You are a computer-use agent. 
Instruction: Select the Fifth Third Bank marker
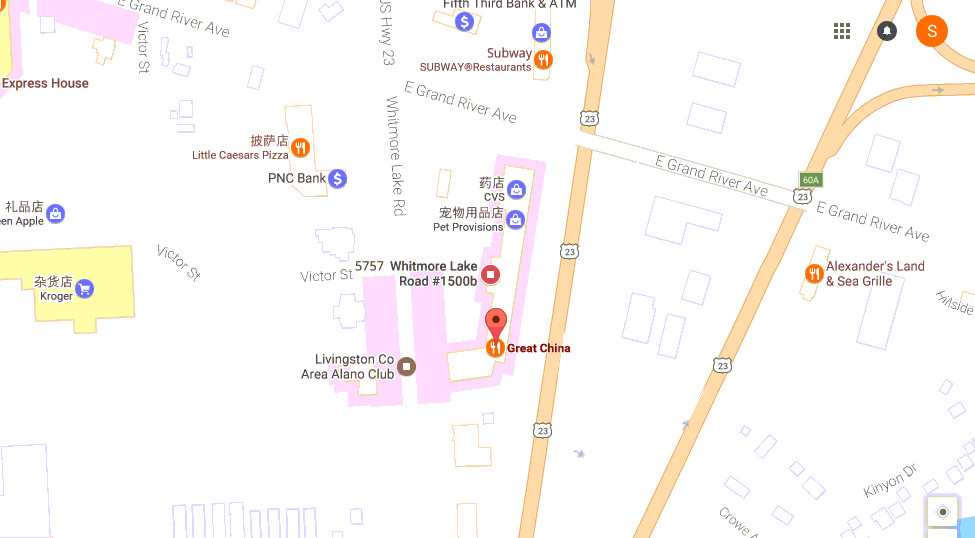point(463,21)
